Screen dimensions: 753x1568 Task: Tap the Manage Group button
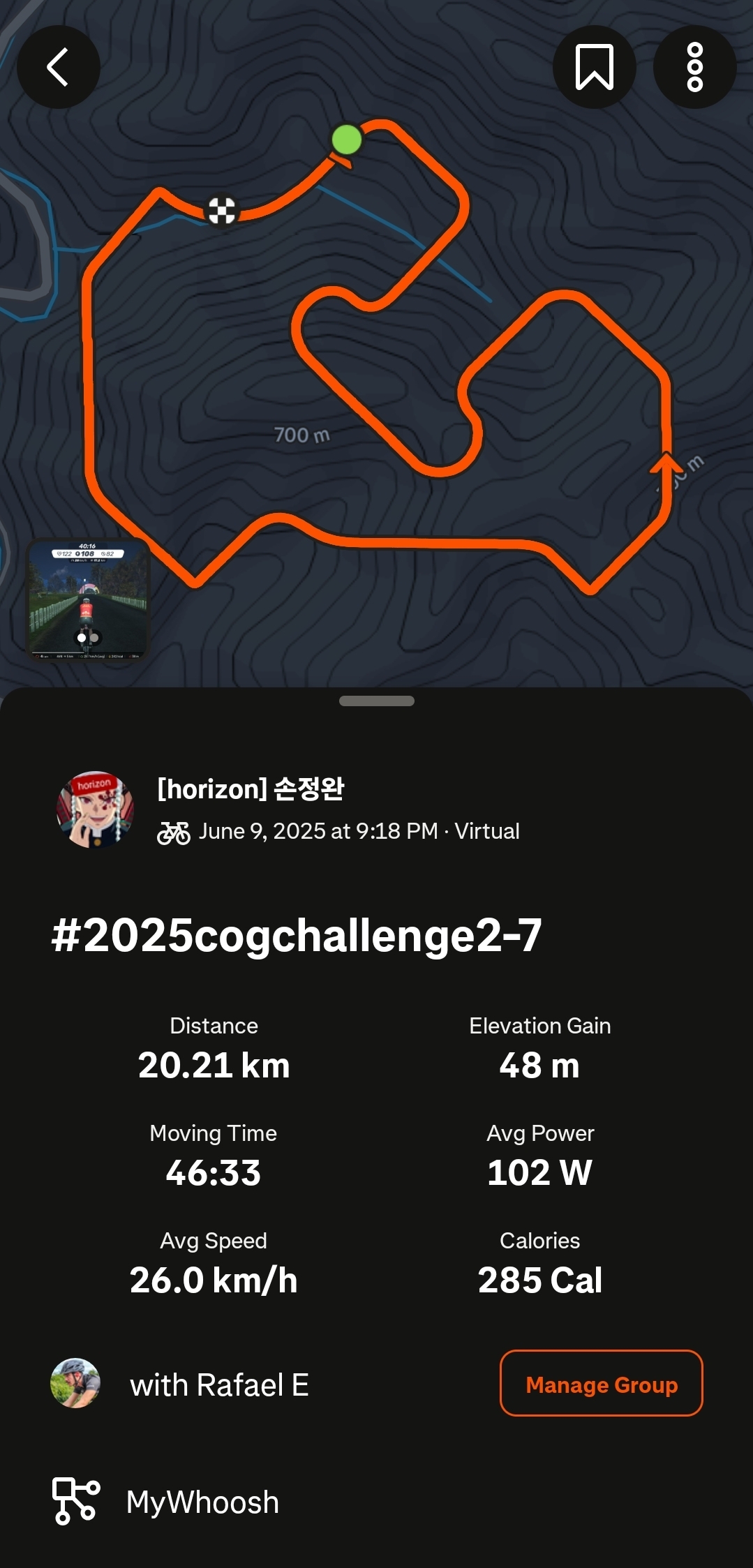601,1382
